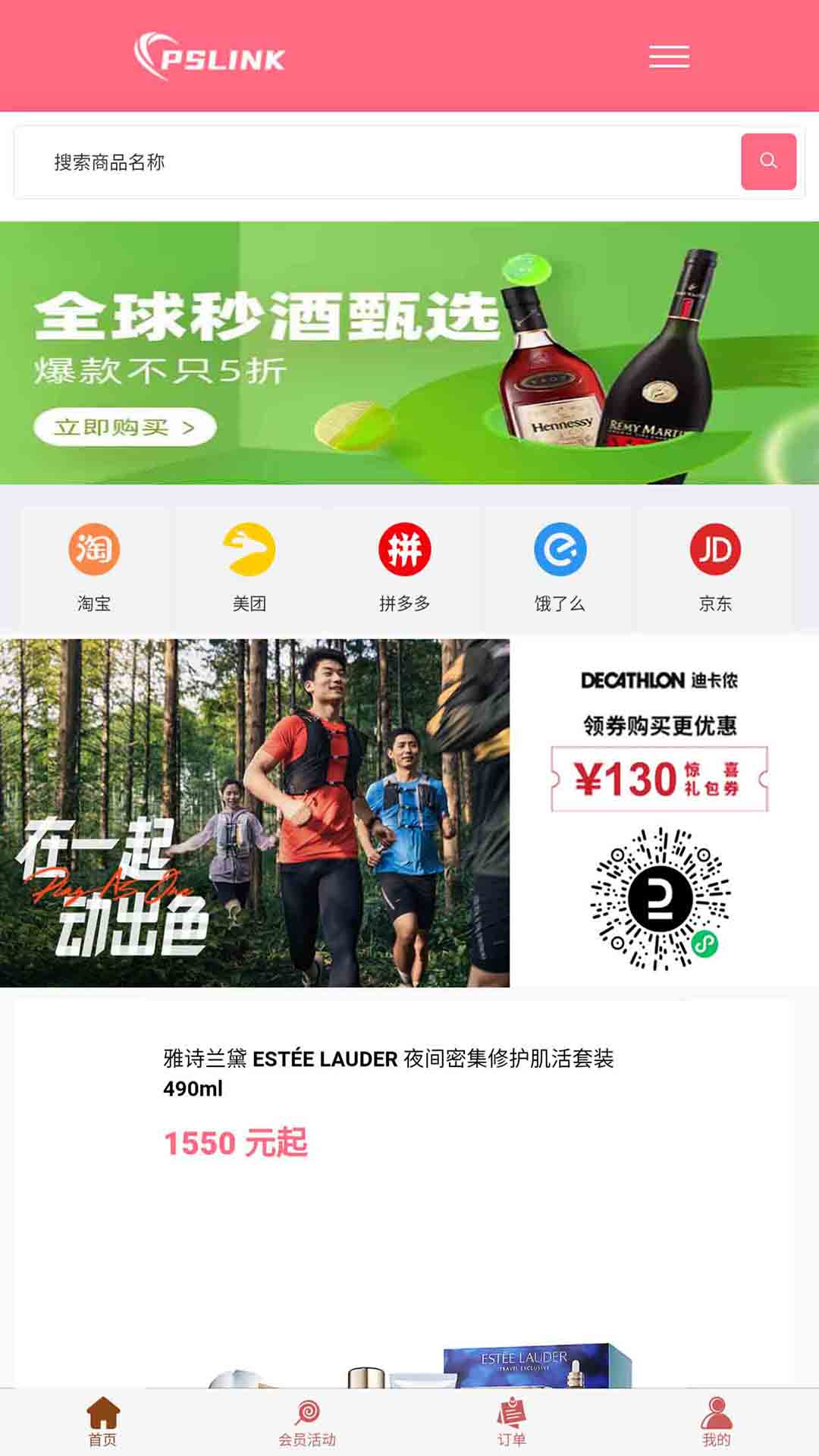This screenshot has height=1456, width=819.
Task: Tap the ¥130 Decathlon coupon
Action: click(x=662, y=780)
